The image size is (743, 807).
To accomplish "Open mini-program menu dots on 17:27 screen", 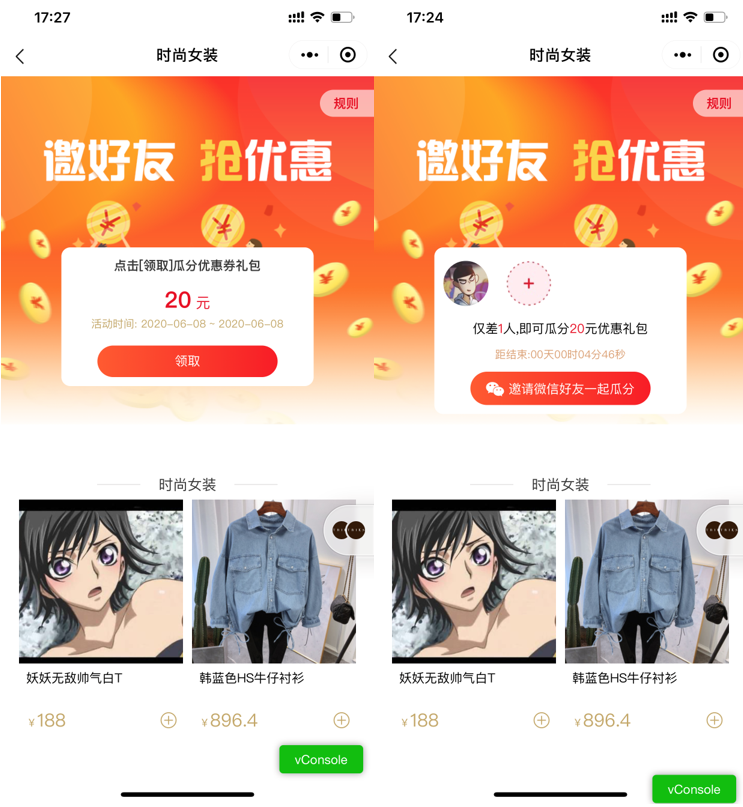I will click(x=309, y=56).
